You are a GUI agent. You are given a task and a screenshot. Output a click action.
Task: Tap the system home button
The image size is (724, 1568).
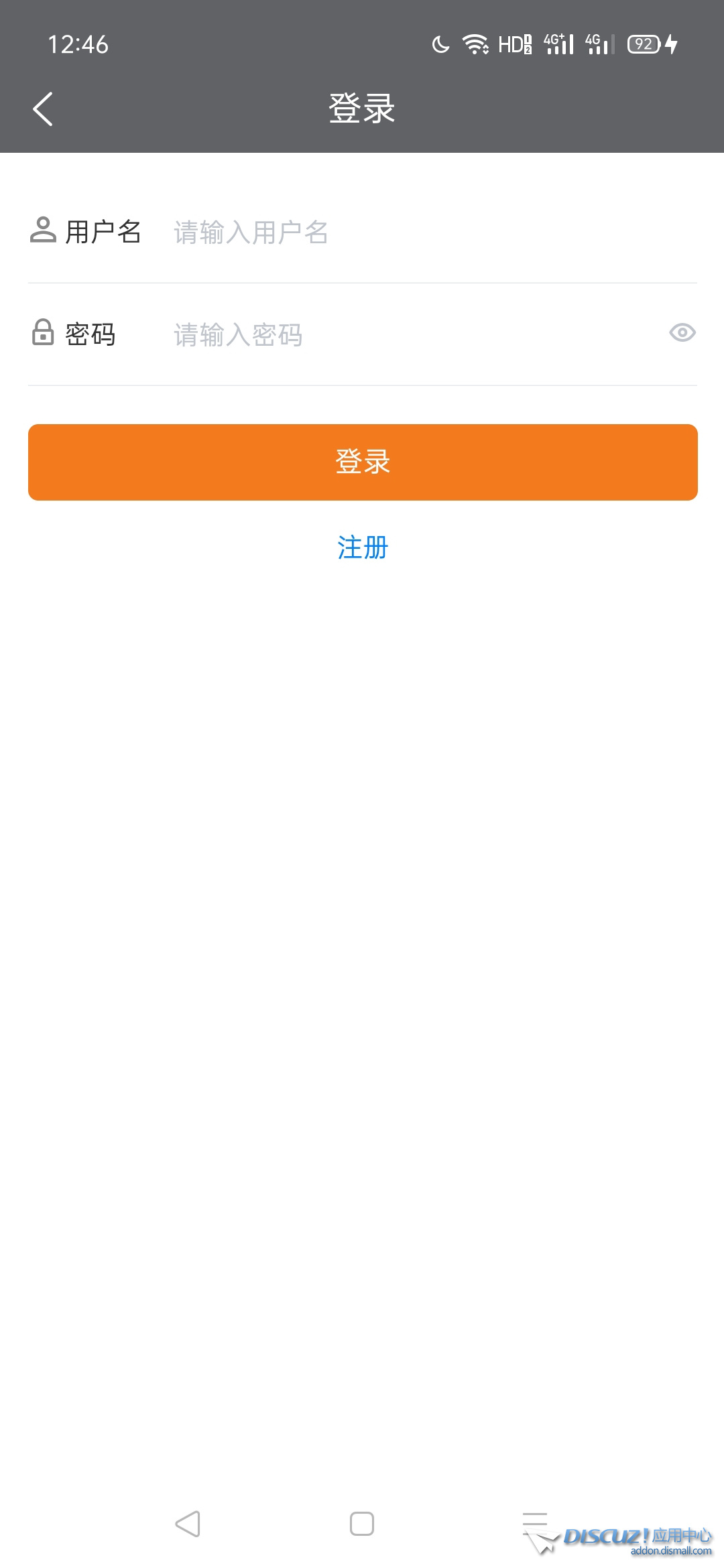[x=362, y=1524]
